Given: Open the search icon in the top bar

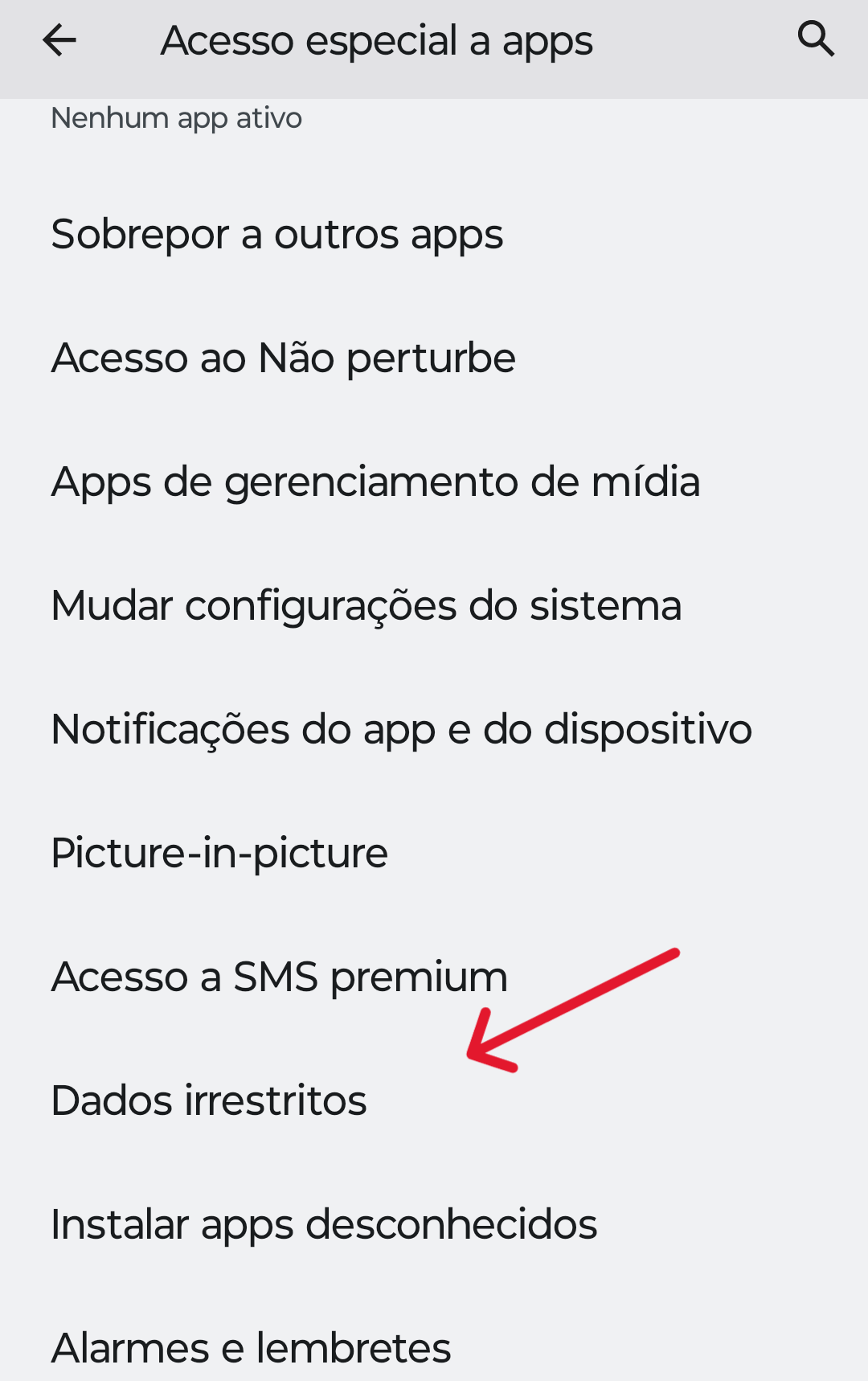Looking at the screenshot, I should [816, 39].
